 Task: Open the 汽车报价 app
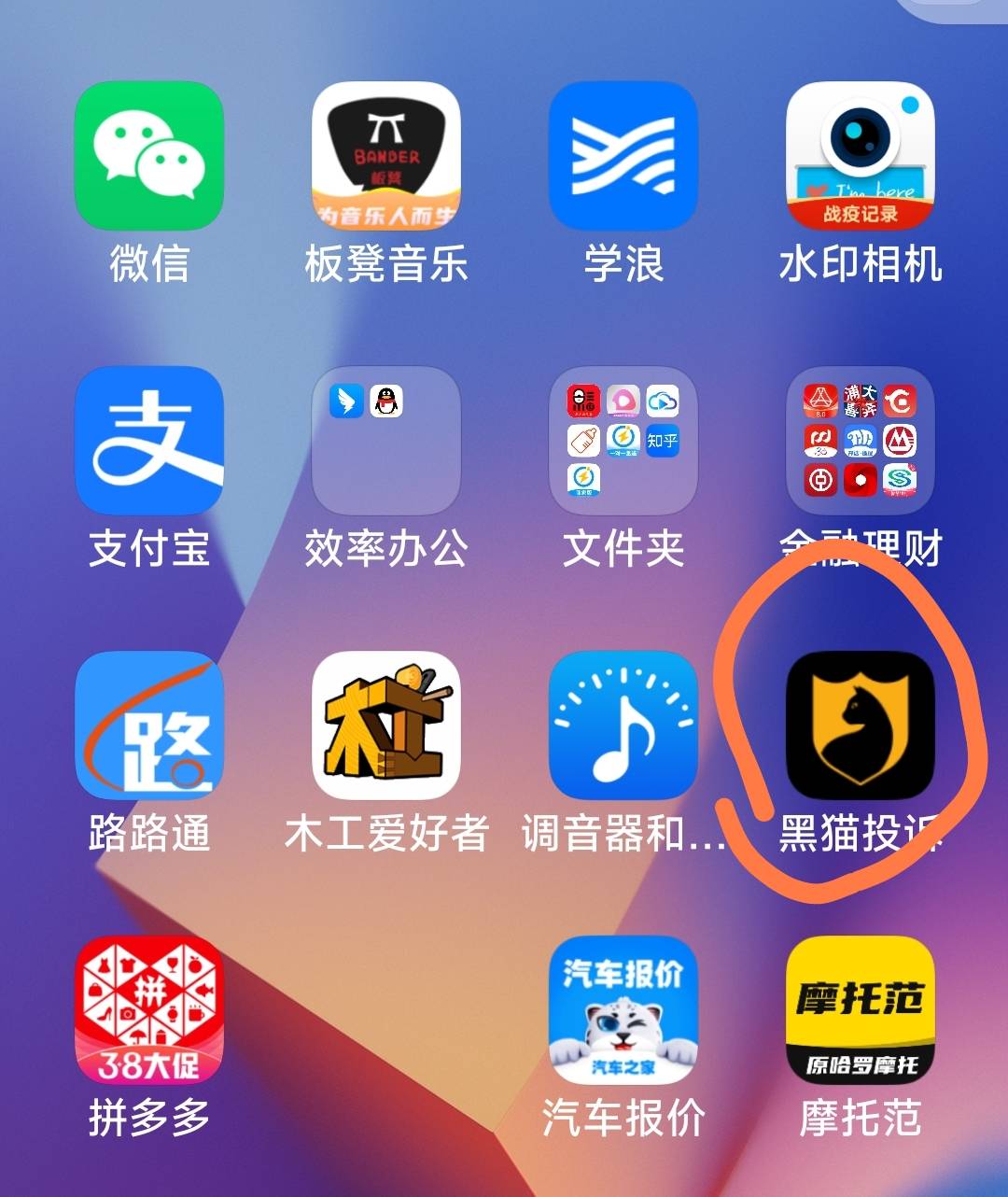click(623, 1010)
